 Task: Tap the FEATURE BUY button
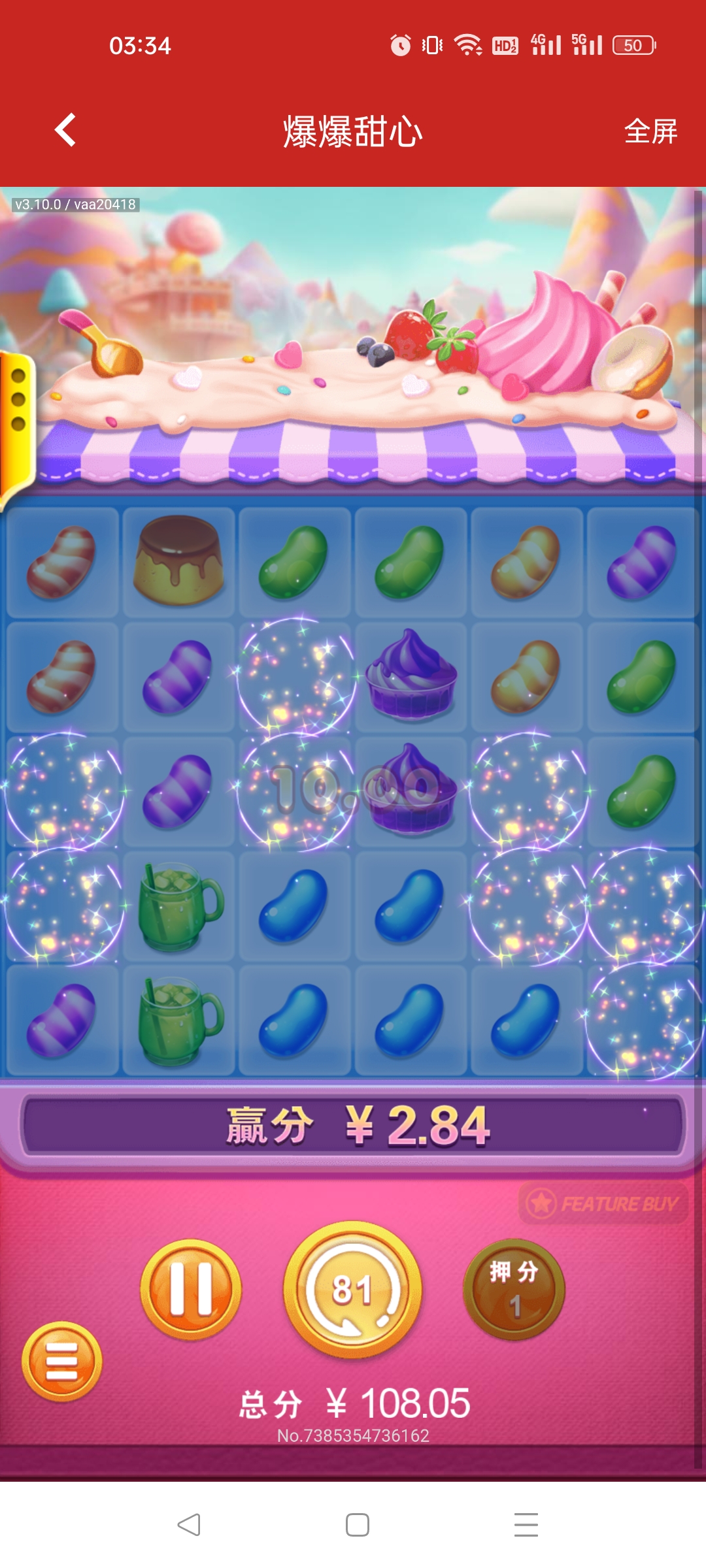[x=604, y=1203]
